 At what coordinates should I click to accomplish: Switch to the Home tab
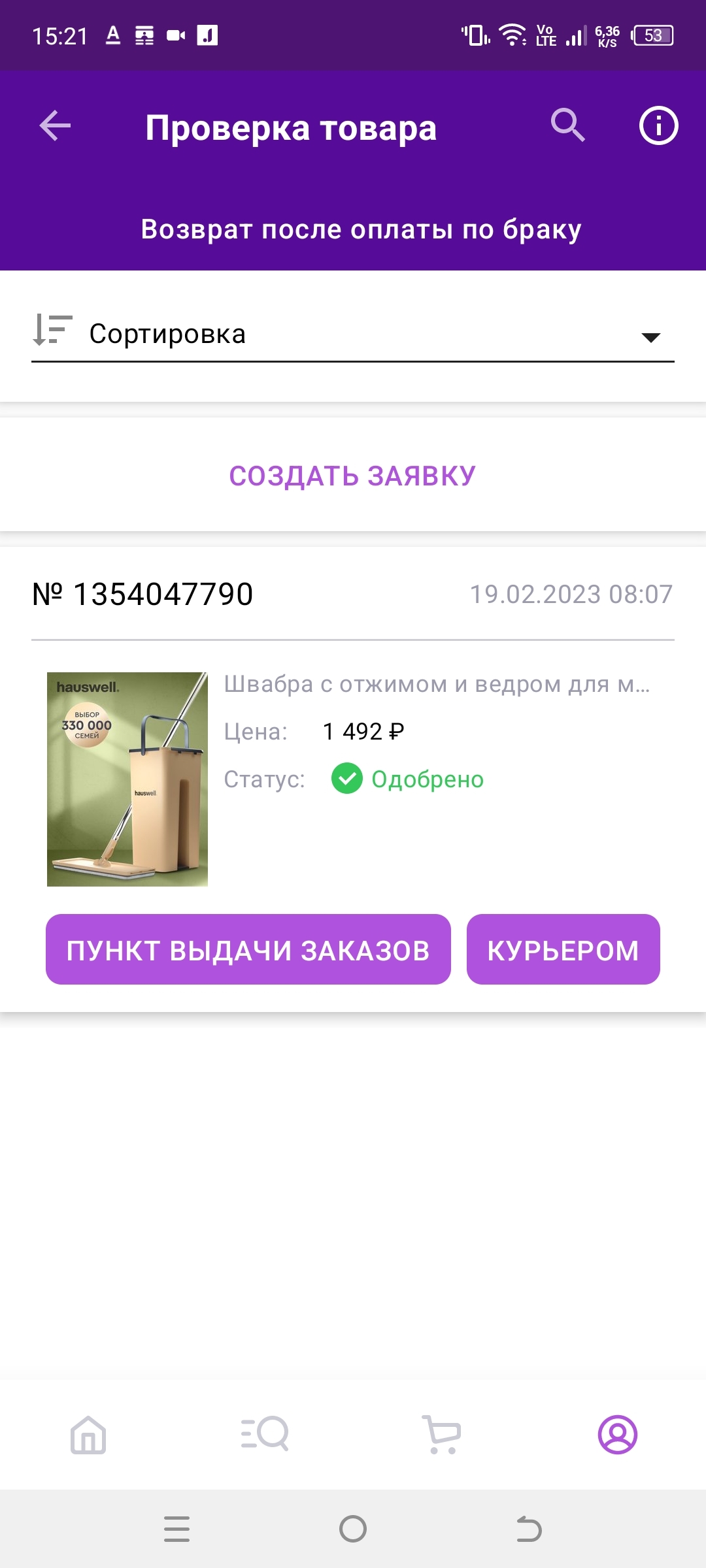(x=88, y=1435)
